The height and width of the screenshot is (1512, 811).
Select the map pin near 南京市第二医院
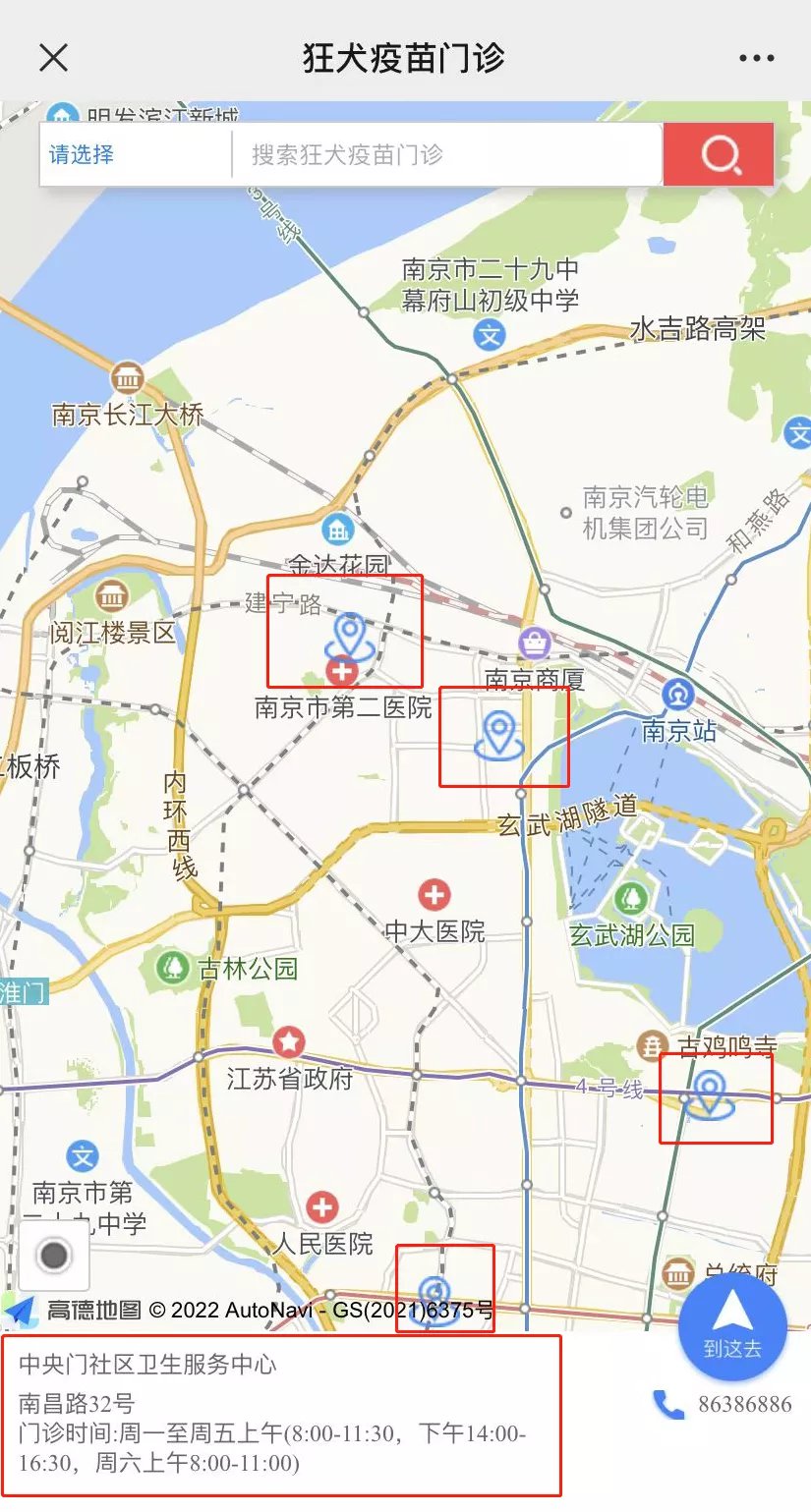pyautogui.click(x=349, y=636)
